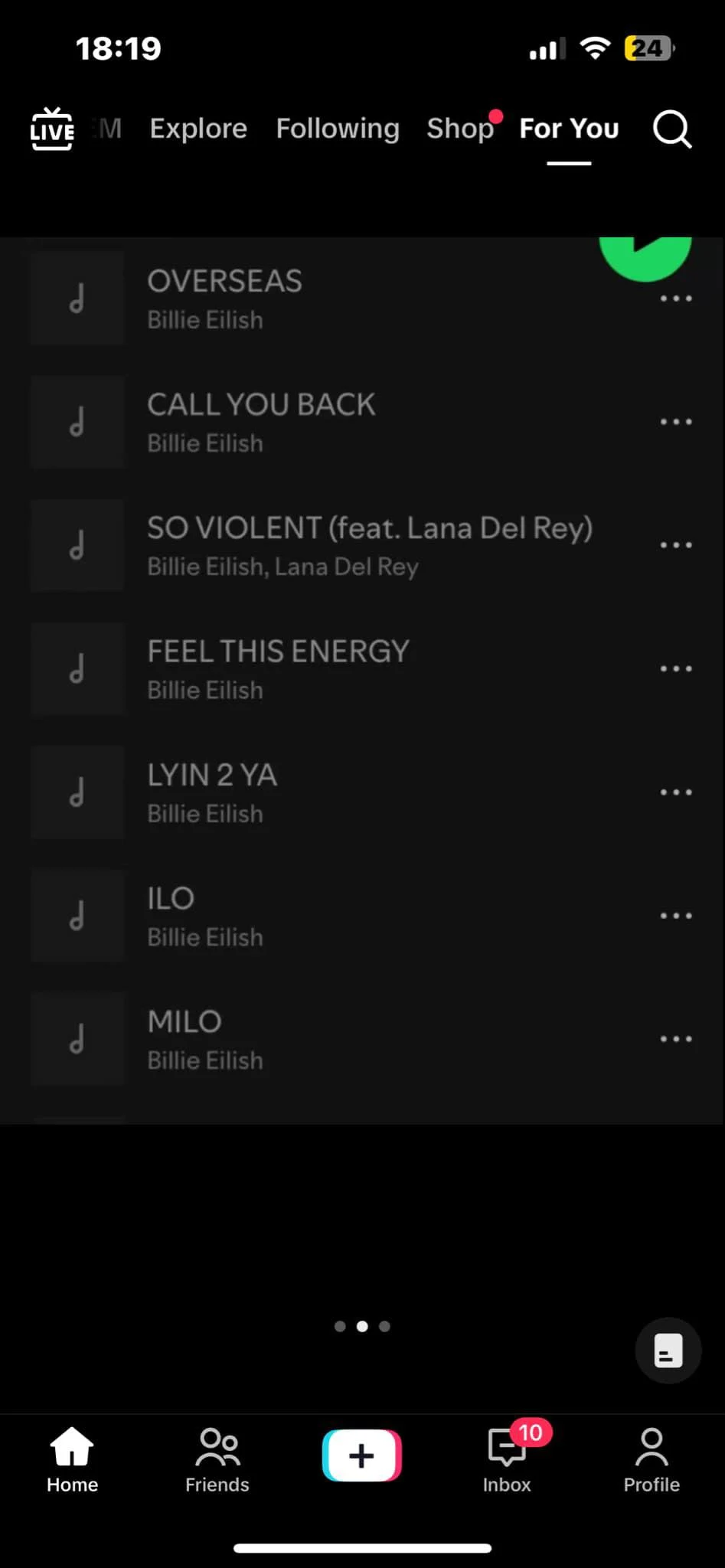Switch to the Following feed
The width and height of the screenshot is (725, 1568).
click(x=338, y=129)
